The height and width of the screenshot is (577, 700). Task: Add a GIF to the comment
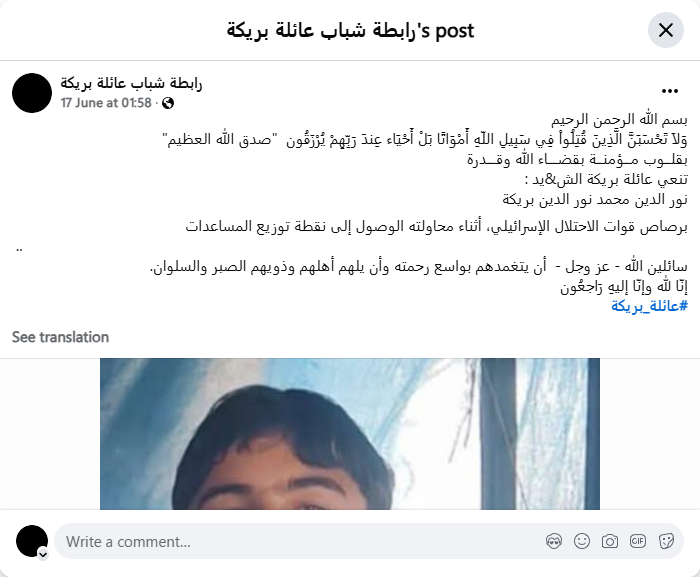tap(638, 542)
